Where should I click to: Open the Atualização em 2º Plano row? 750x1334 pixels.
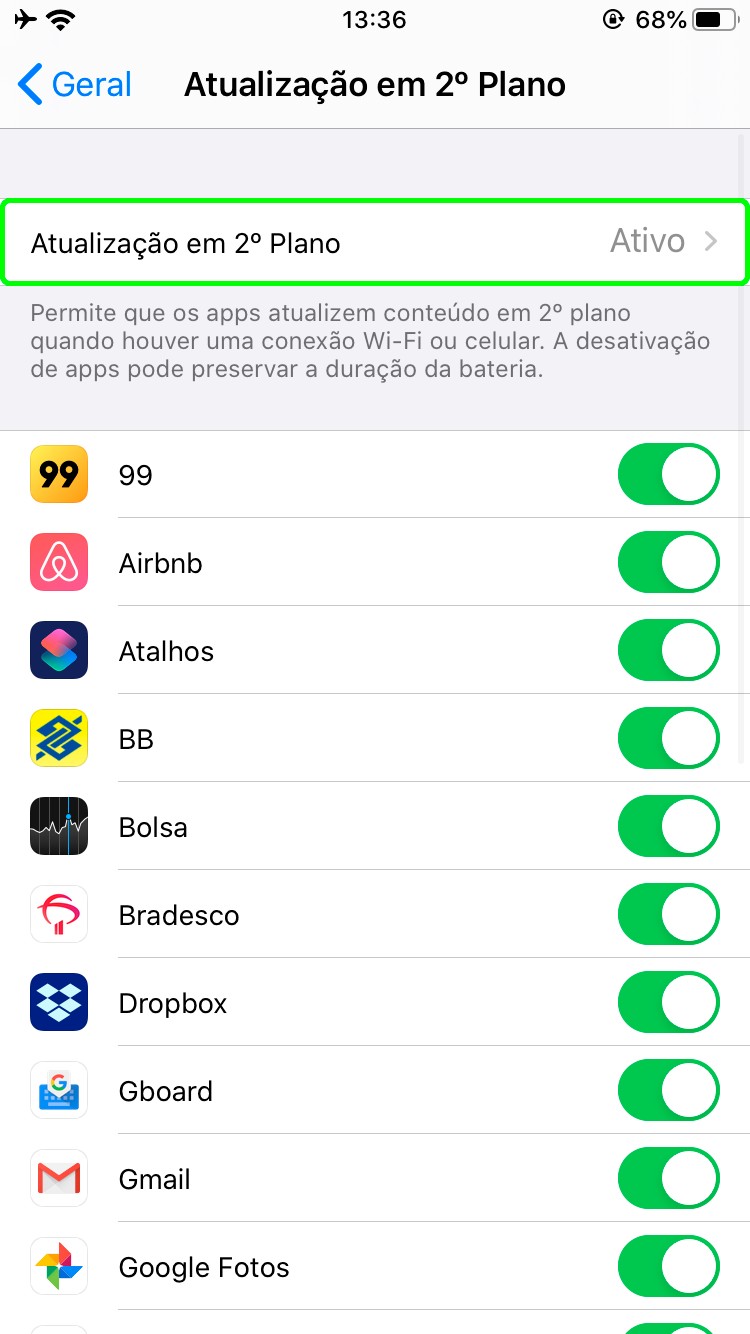(x=375, y=243)
